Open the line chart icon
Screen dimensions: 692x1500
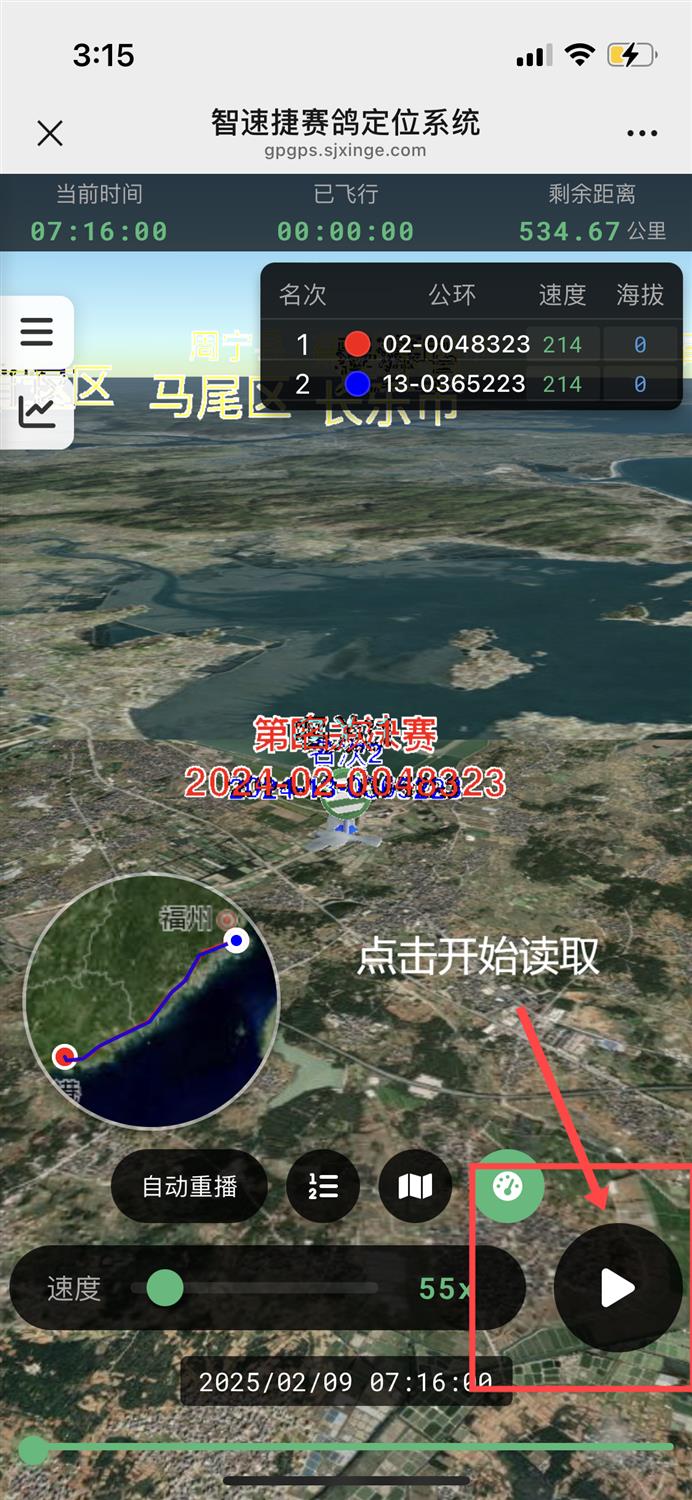[x=37, y=411]
